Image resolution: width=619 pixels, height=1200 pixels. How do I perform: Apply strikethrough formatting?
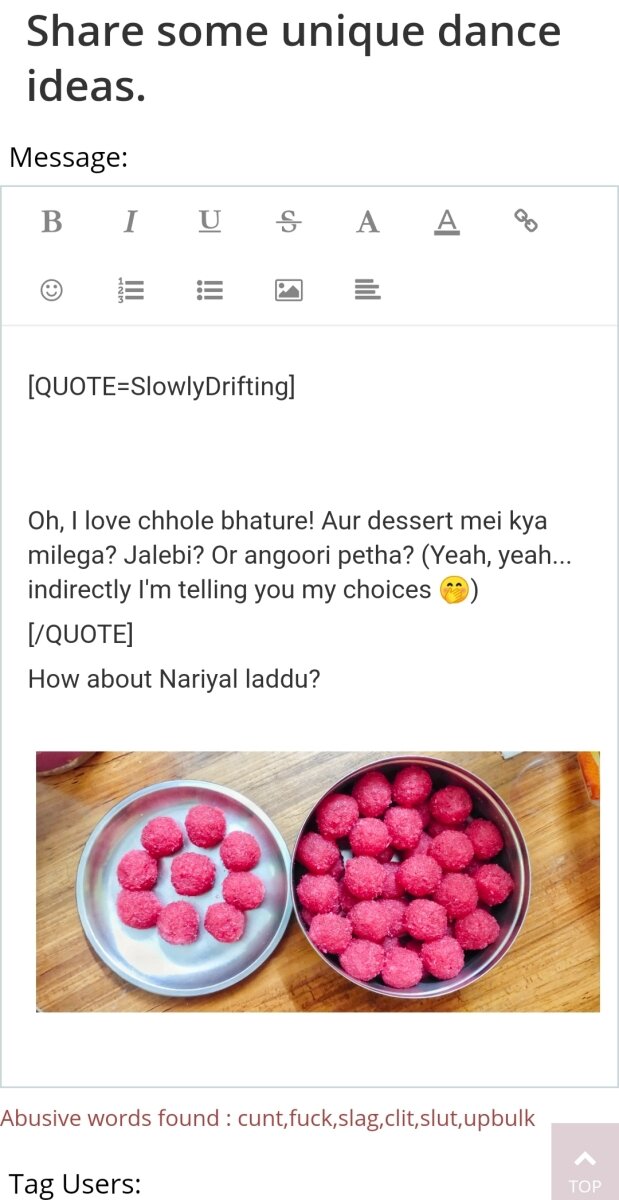click(x=289, y=221)
